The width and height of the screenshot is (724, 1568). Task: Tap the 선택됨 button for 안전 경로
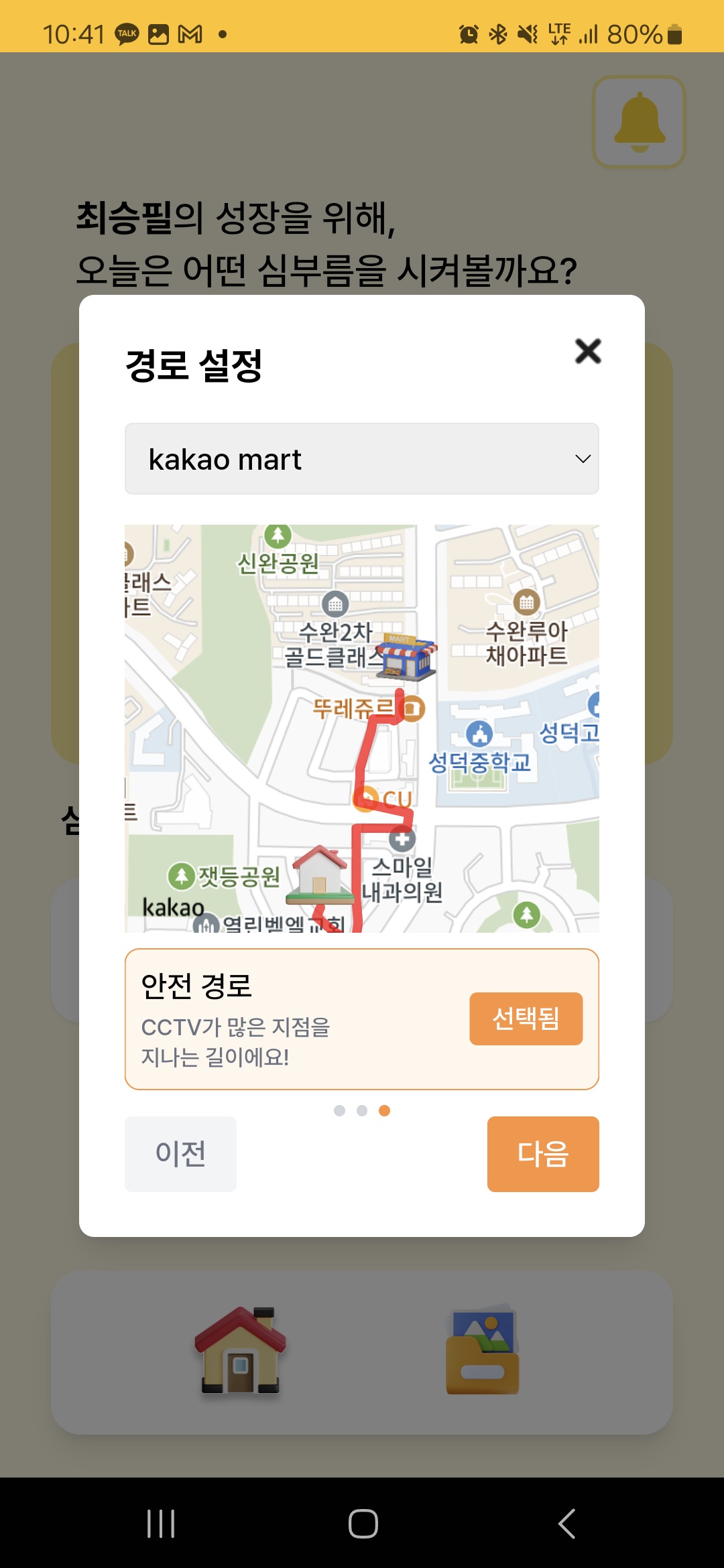pos(526,1019)
